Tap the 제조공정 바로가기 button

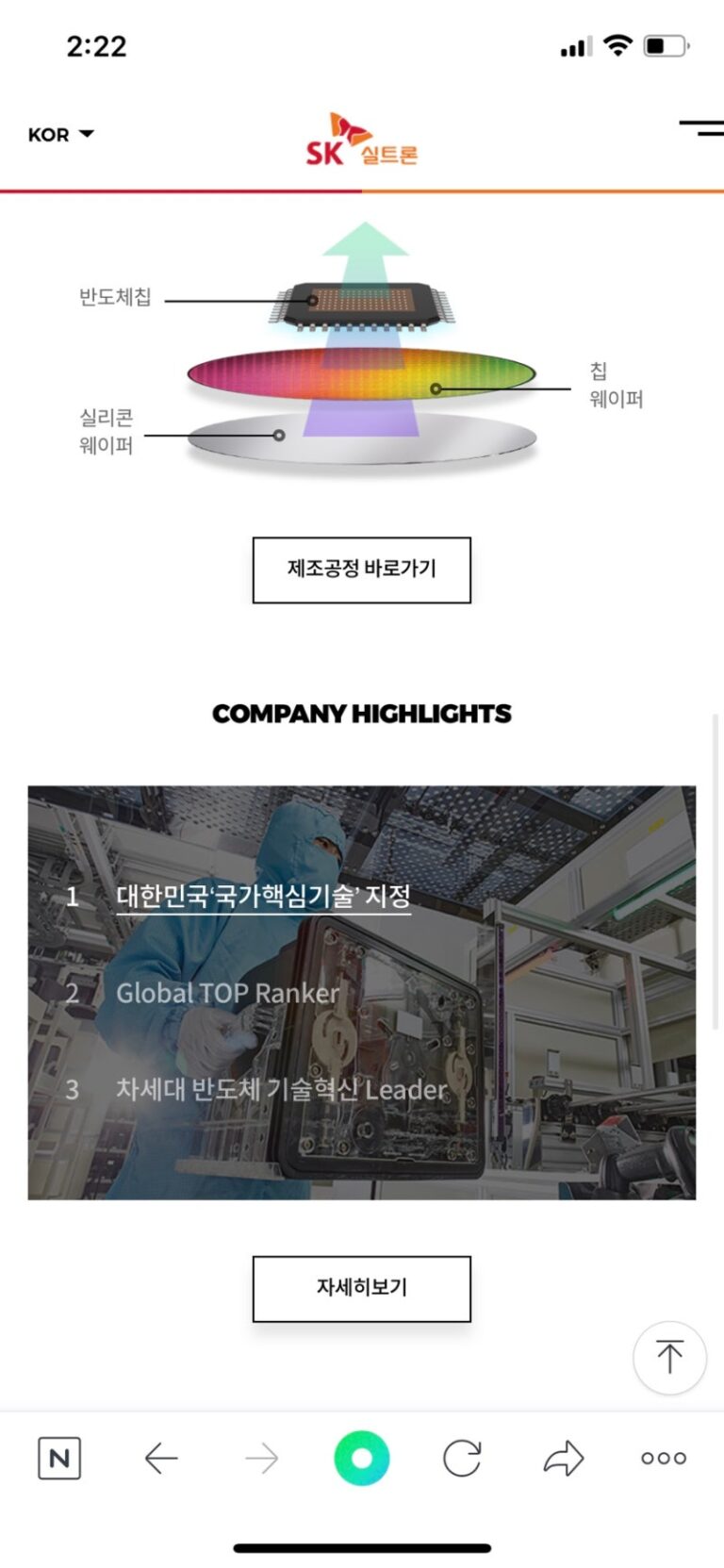pos(361,569)
